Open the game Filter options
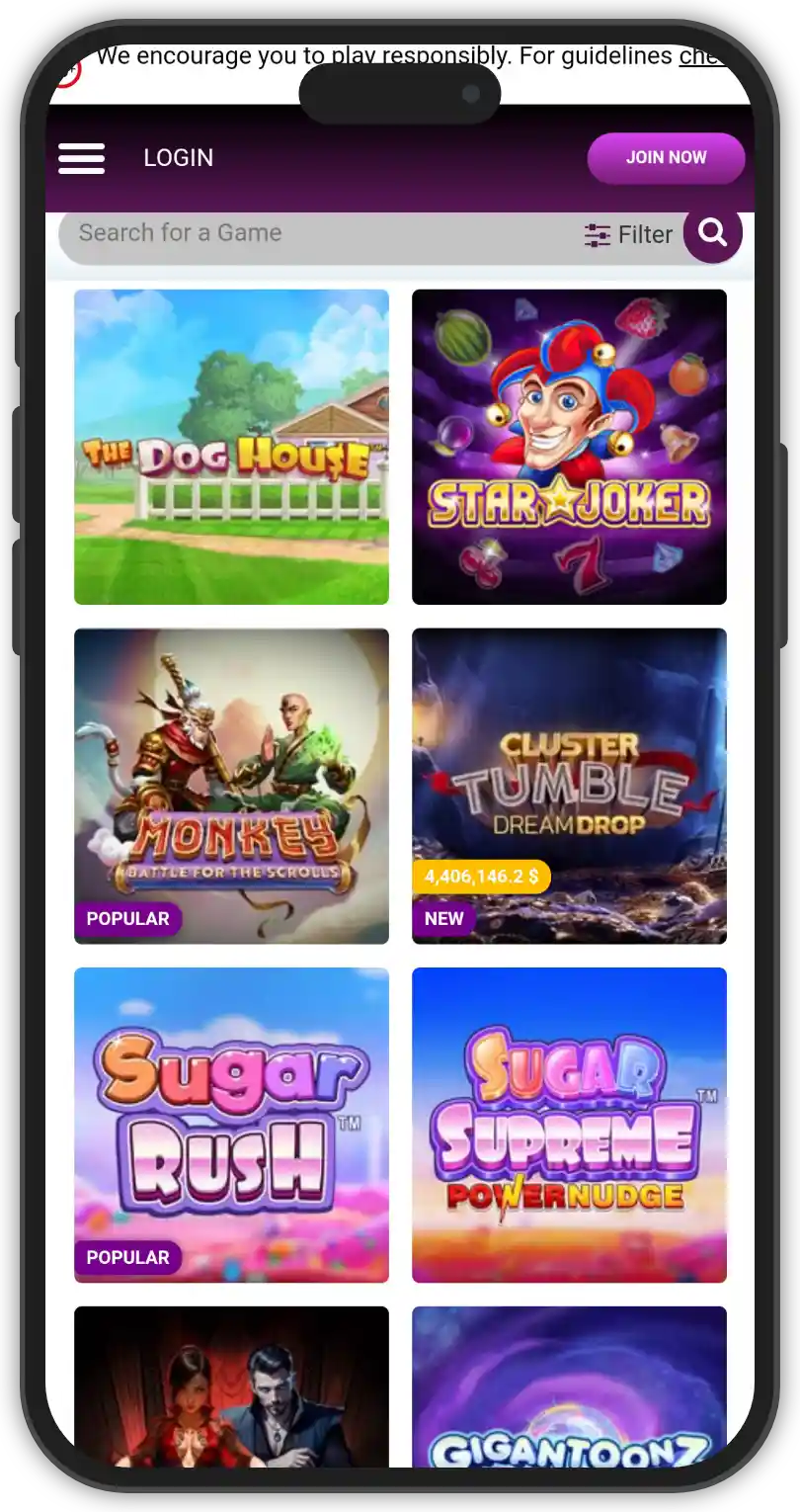 pyautogui.click(x=628, y=235)
